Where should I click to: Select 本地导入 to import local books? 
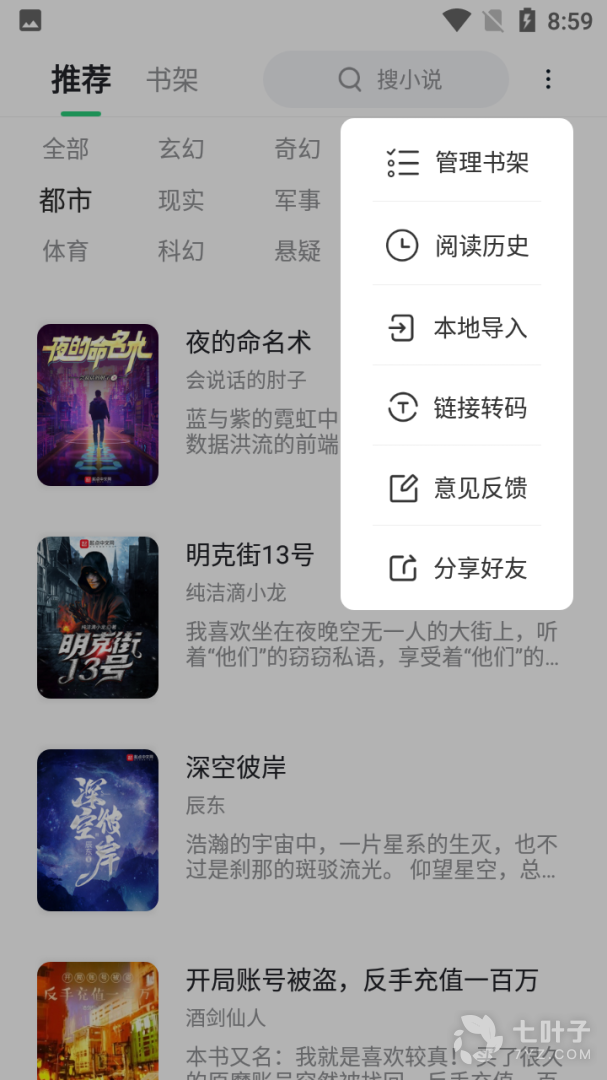click(457, 328)
